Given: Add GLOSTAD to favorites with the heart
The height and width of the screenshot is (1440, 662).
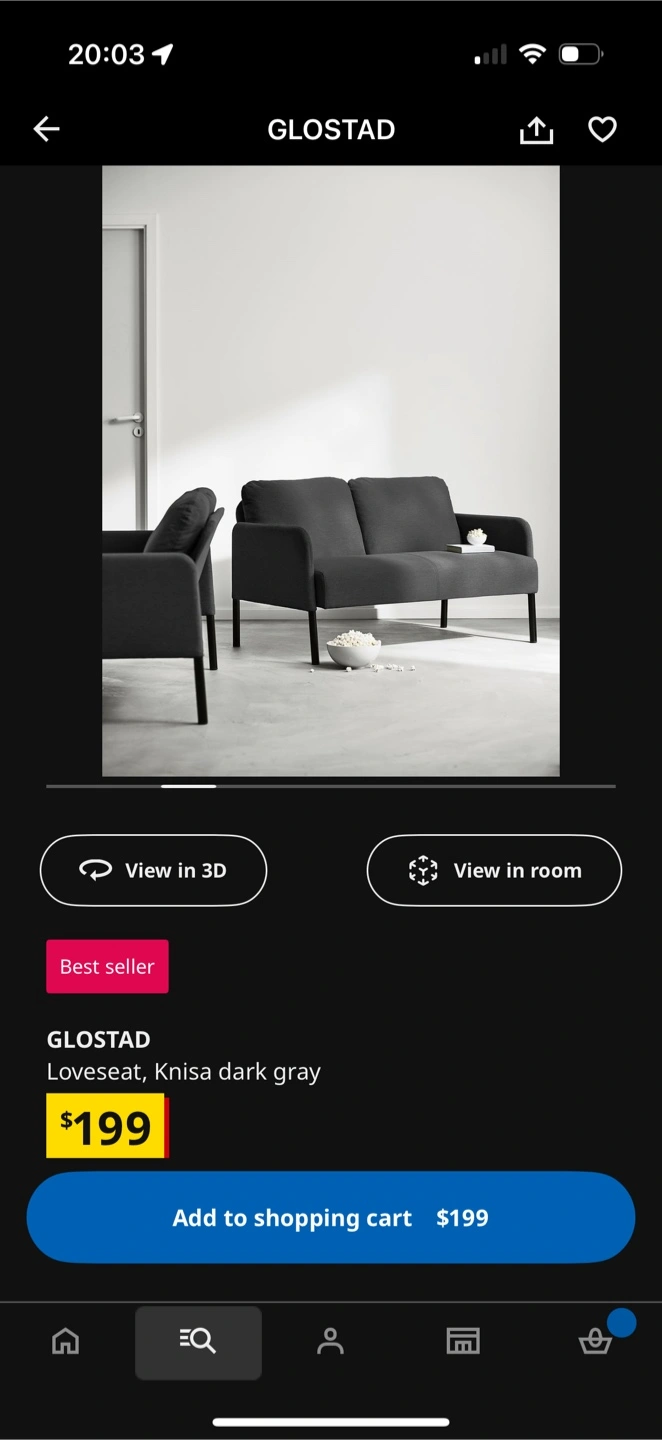Looking at the screenshot, I should coord(602,129).
